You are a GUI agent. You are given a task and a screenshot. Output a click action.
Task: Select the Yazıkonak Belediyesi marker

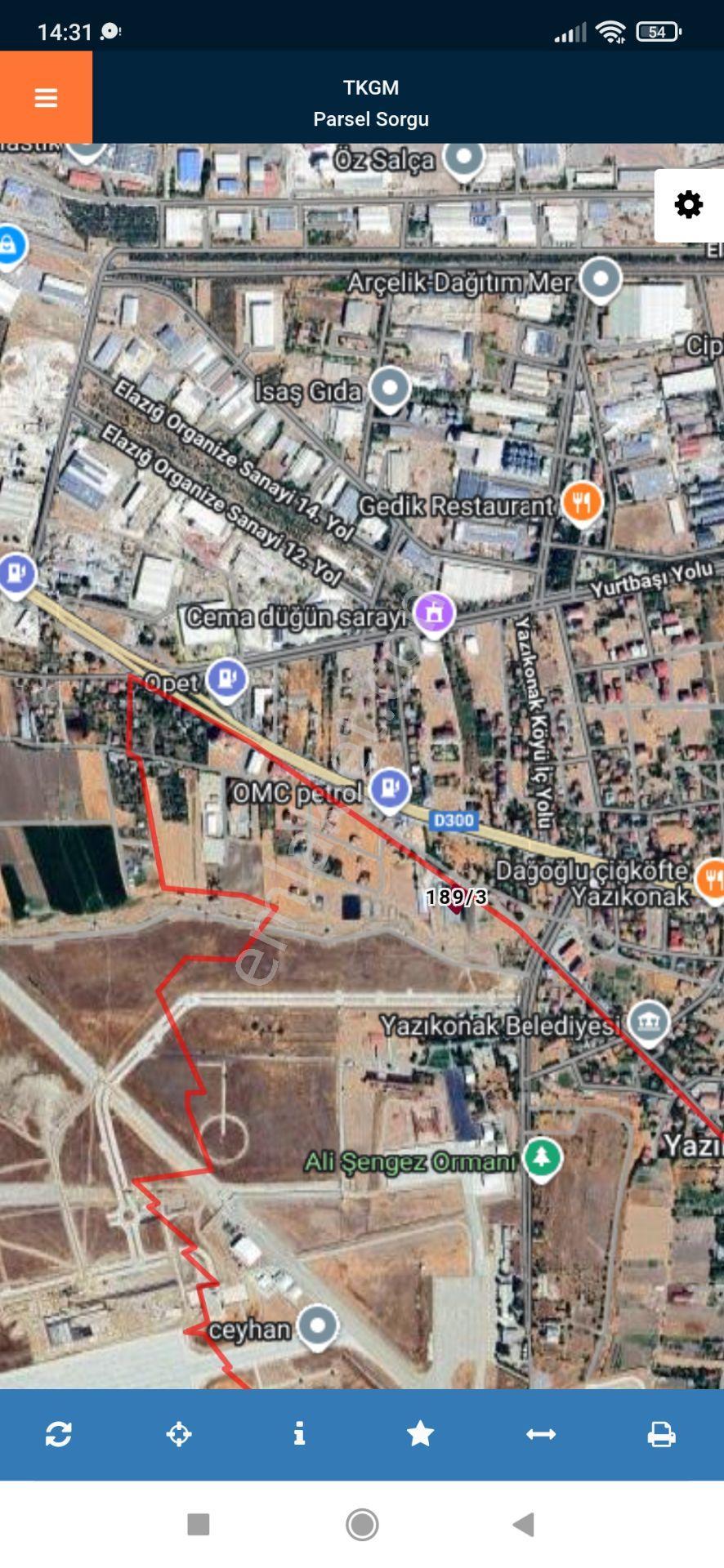pos(649,1022)
